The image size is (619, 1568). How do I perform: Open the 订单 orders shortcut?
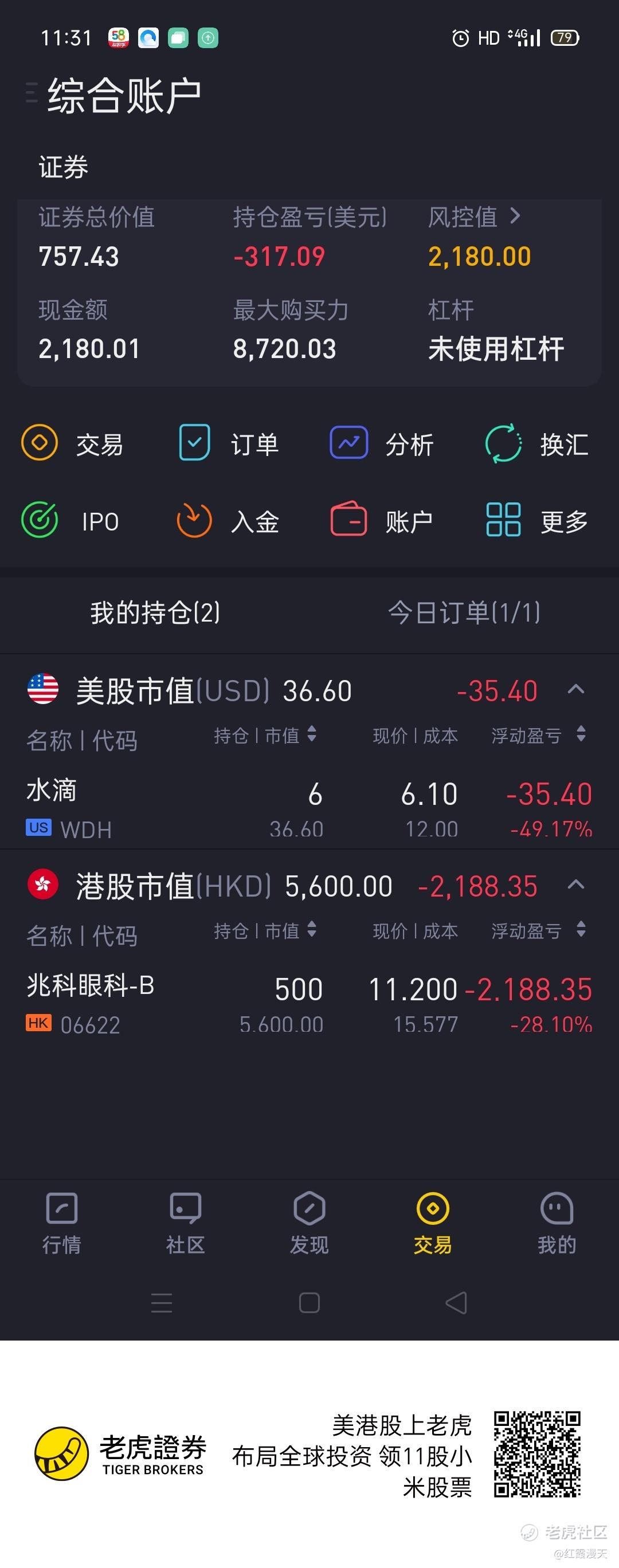click(x=229, y=444)
